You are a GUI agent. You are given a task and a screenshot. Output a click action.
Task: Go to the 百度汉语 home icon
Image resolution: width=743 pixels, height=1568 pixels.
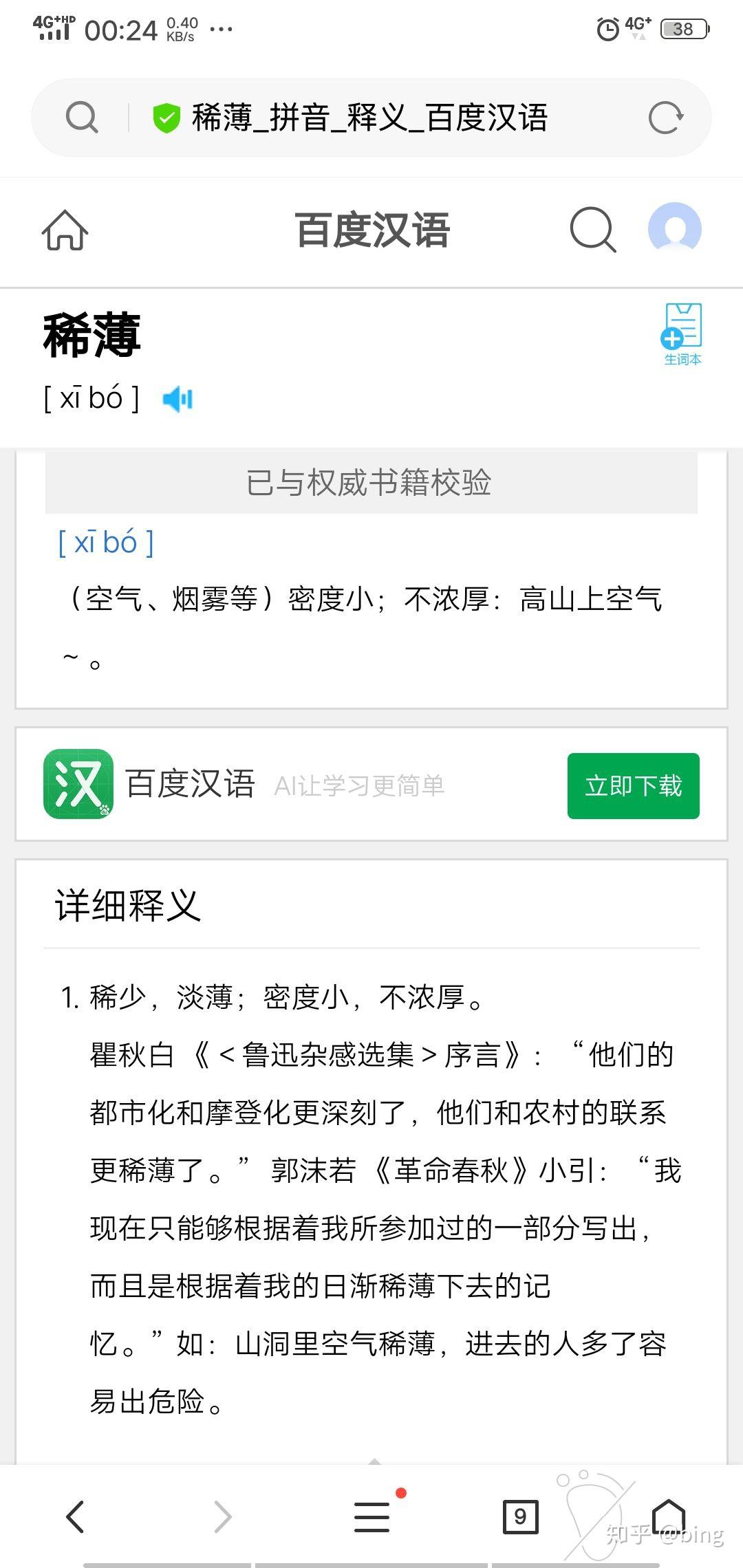click(65, 230)
